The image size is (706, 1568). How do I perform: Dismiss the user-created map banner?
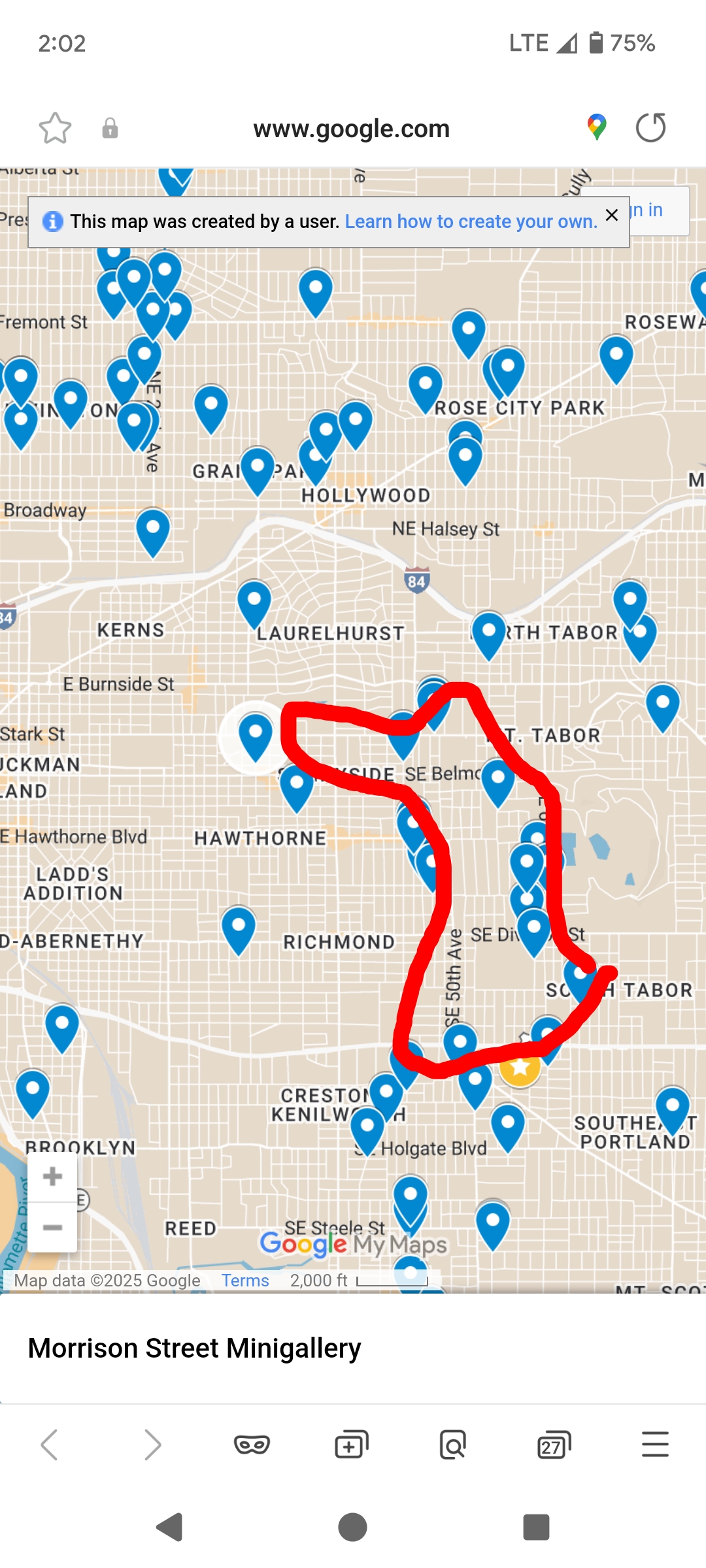coord(612,215)
